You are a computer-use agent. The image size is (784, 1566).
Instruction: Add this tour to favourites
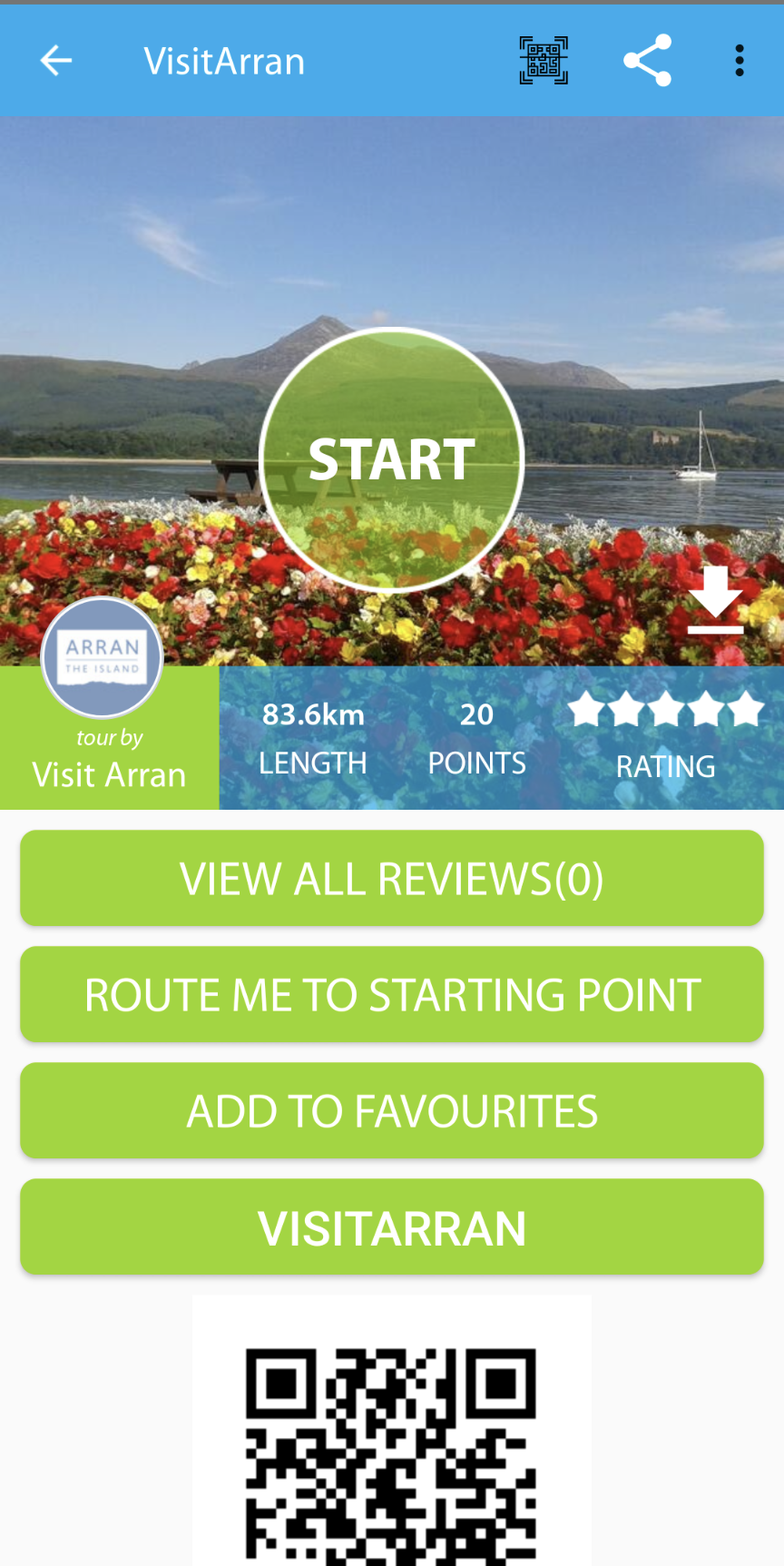[x=392, y=1110]
